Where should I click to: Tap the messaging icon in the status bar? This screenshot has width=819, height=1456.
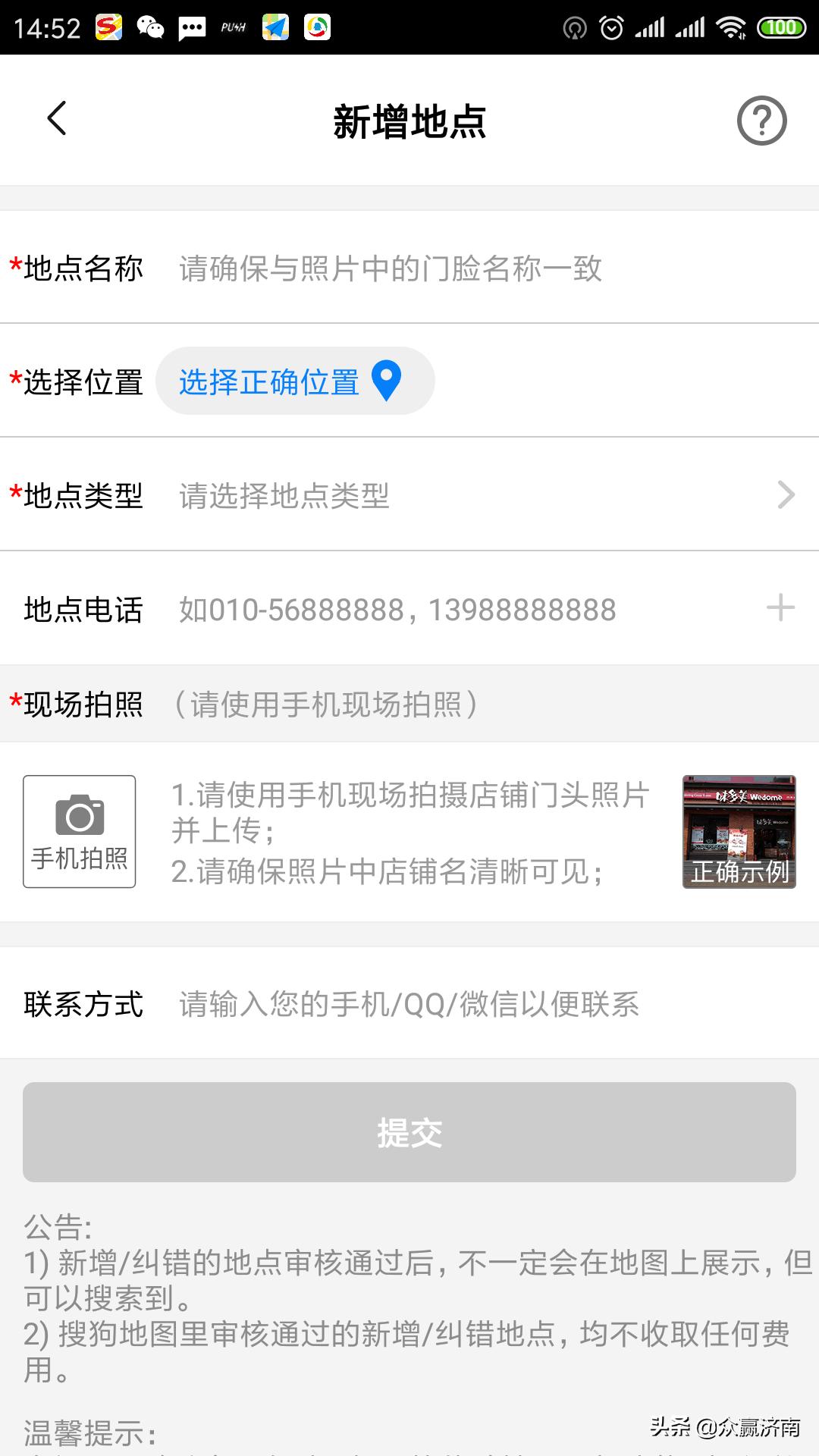click(191, 28)
